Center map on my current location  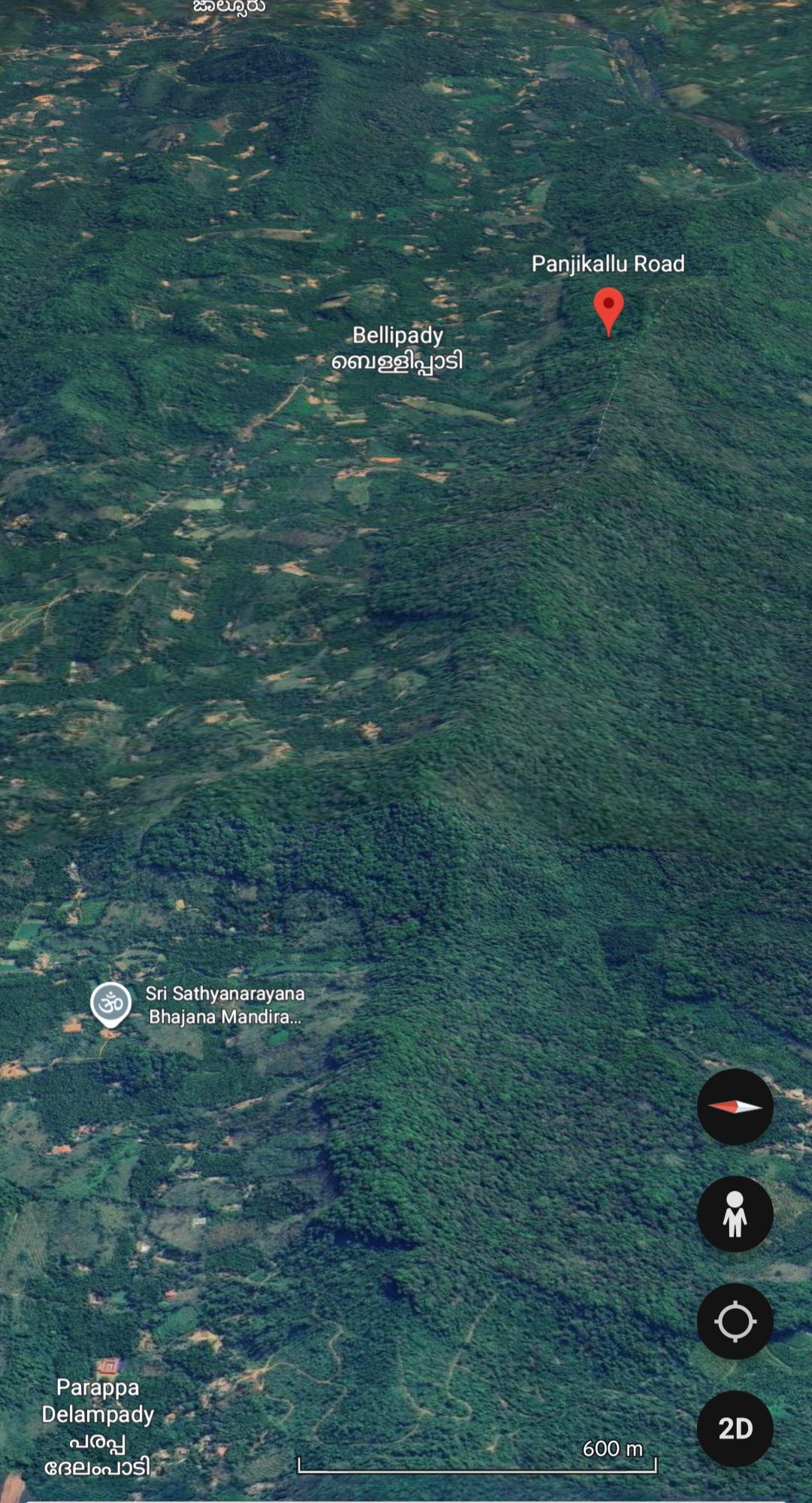735,1321
